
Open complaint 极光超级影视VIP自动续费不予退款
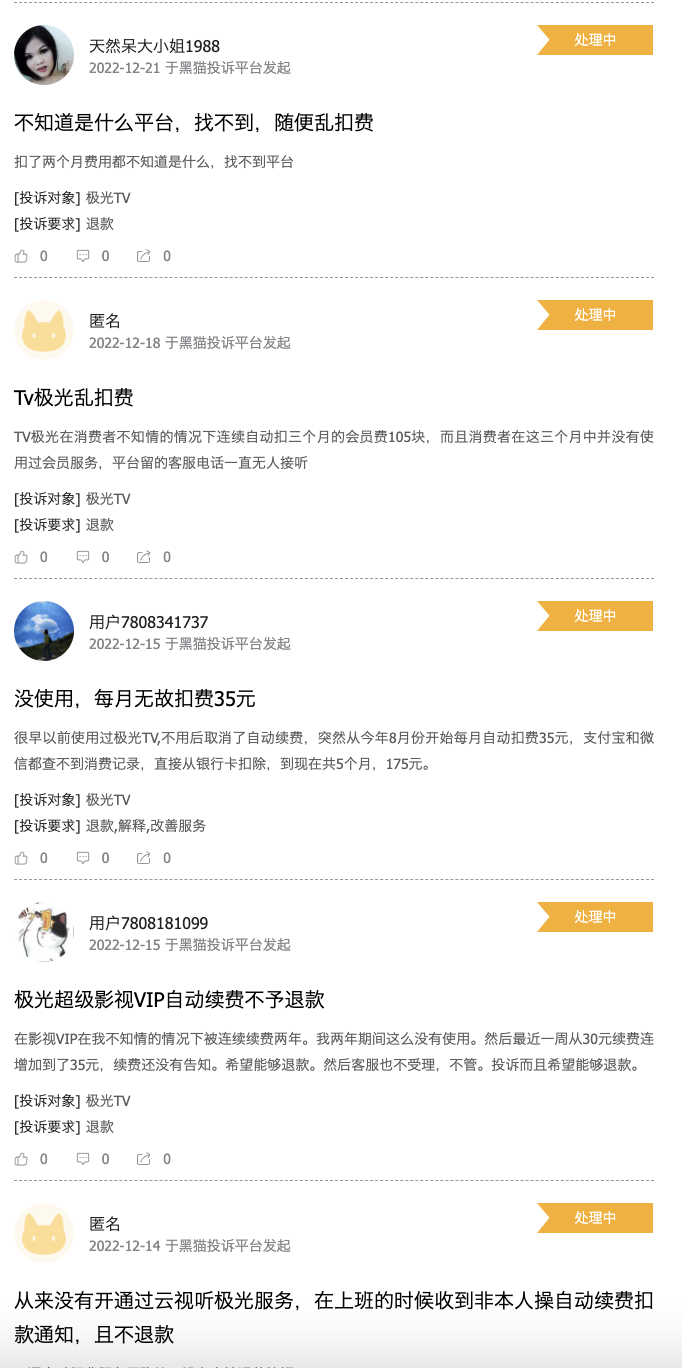click(x=169, y=1000)
